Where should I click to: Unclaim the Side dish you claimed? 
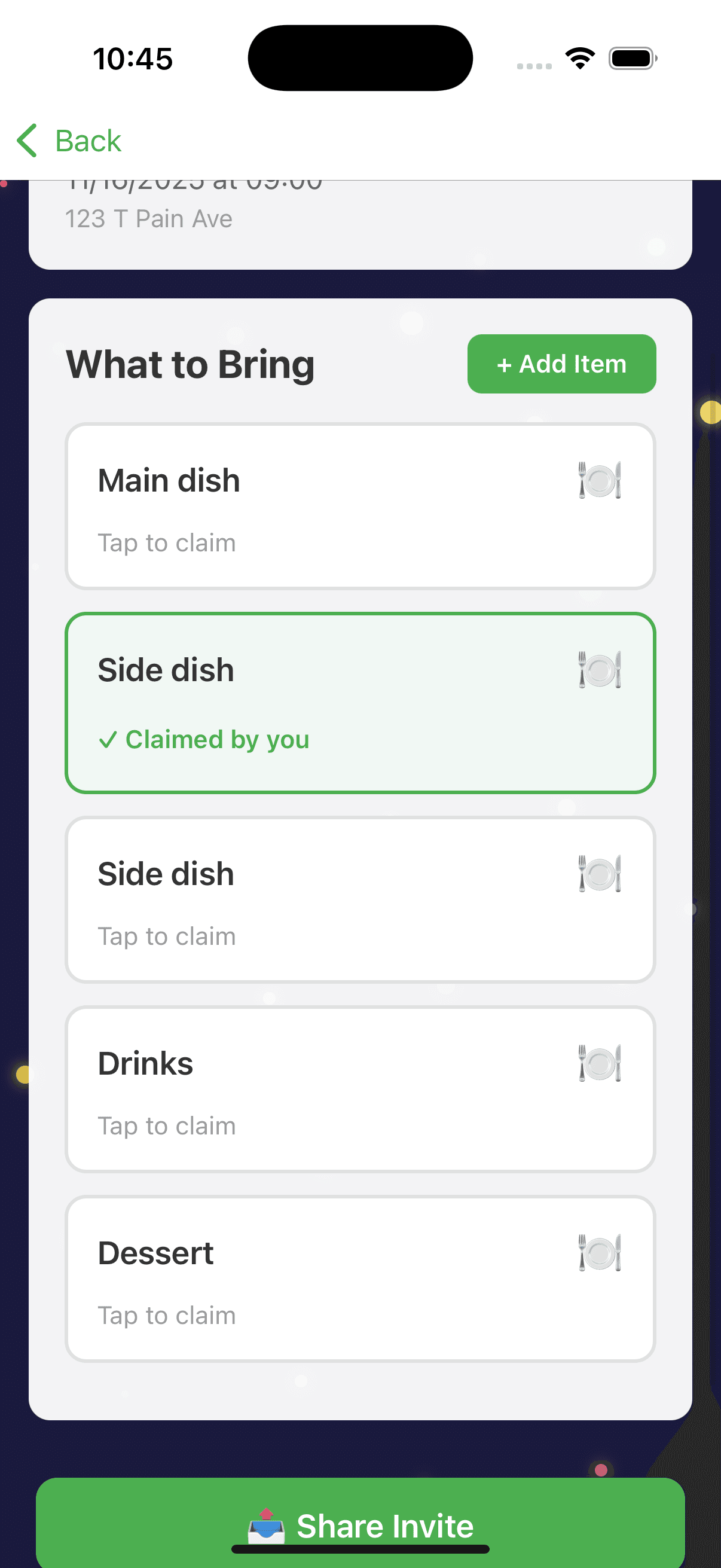(360, 703)
